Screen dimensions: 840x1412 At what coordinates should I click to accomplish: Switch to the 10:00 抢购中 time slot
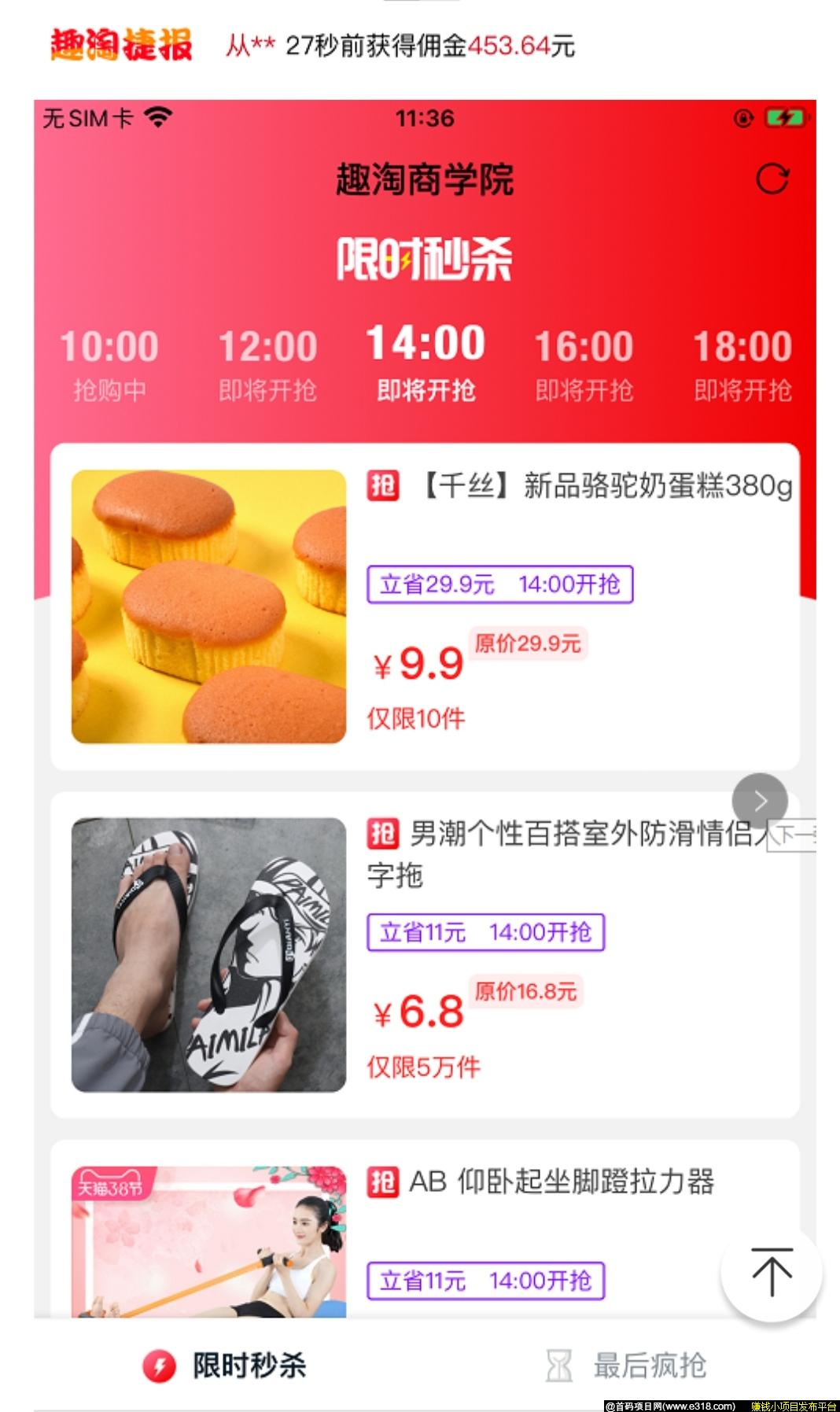coord(109,365)
